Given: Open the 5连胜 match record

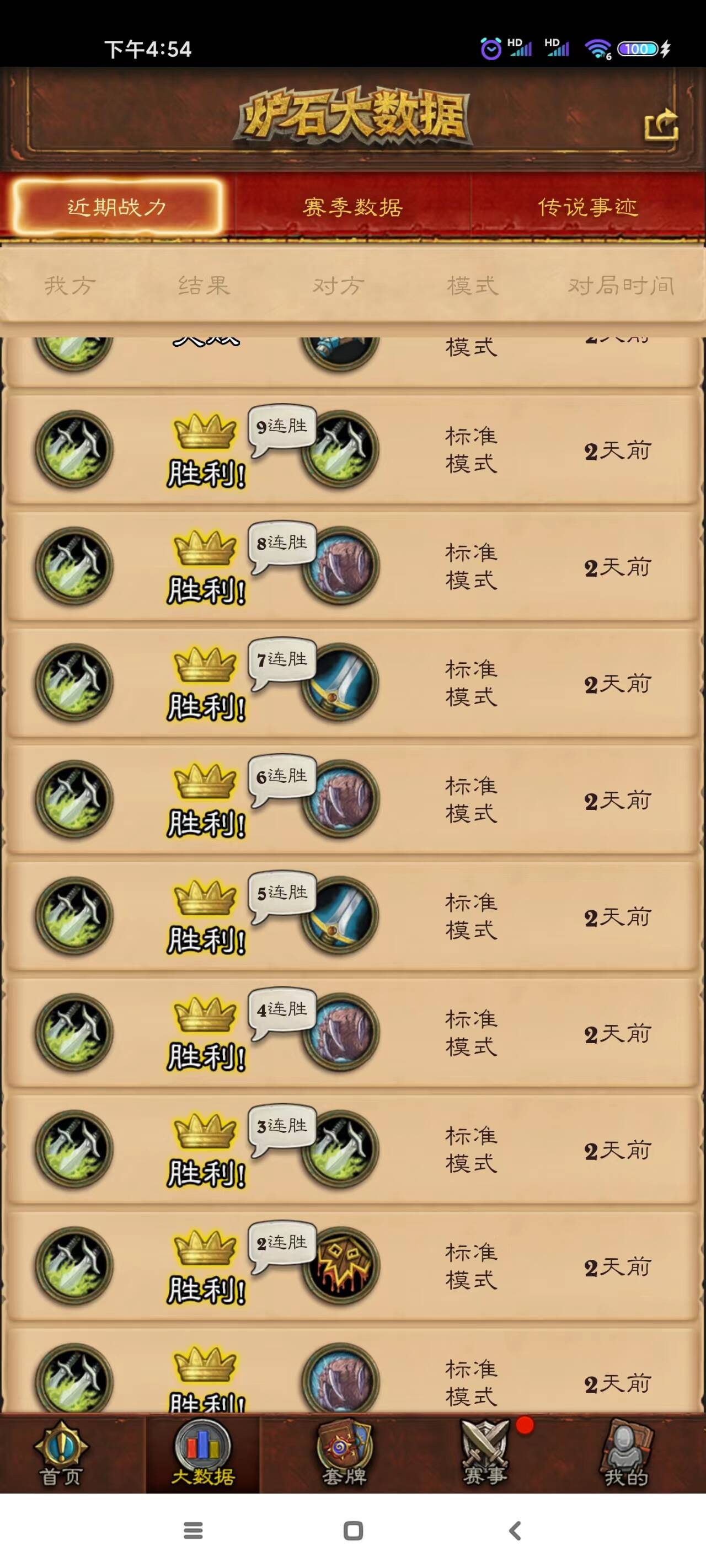Looking at the screenshot, I should (x=352, y=916).
